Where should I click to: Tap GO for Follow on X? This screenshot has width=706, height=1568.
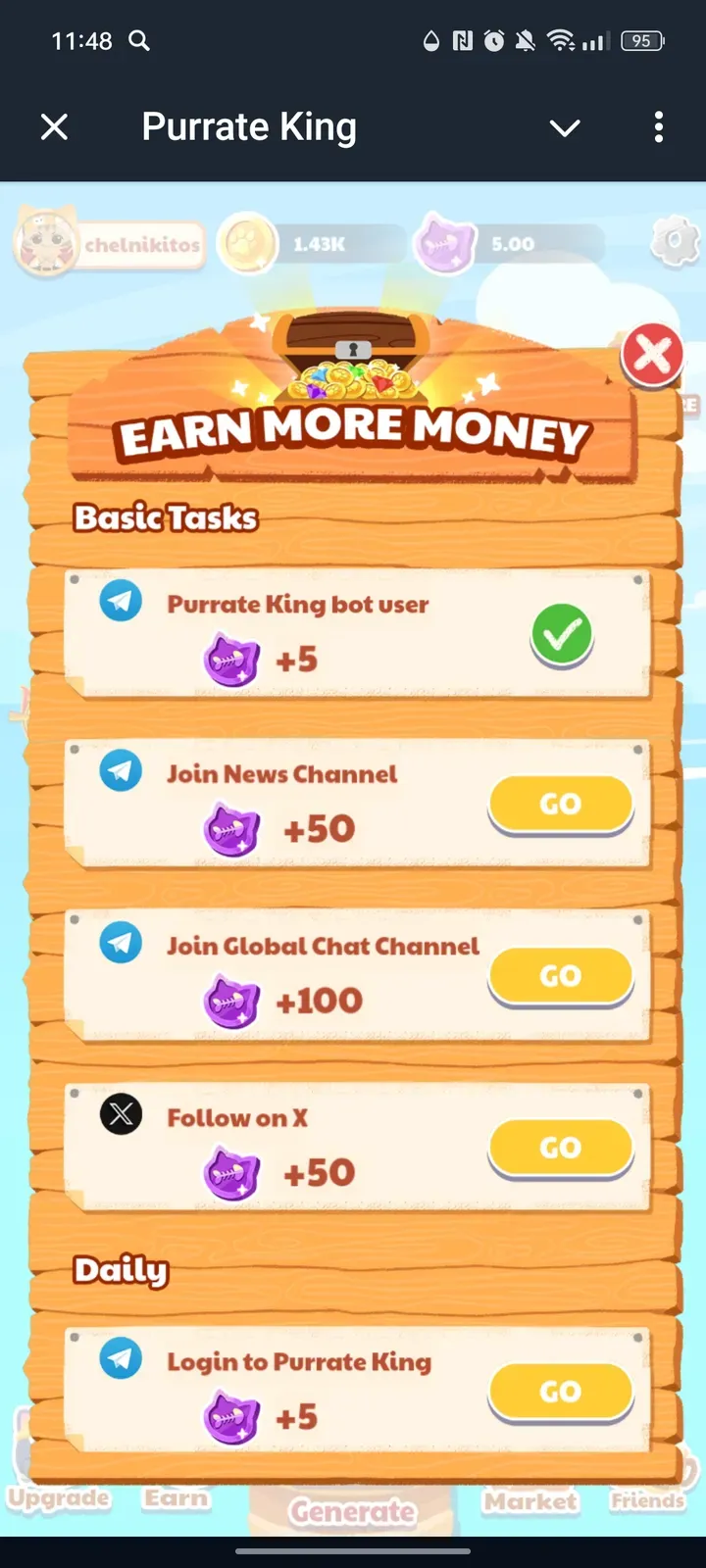[560, 1148]
